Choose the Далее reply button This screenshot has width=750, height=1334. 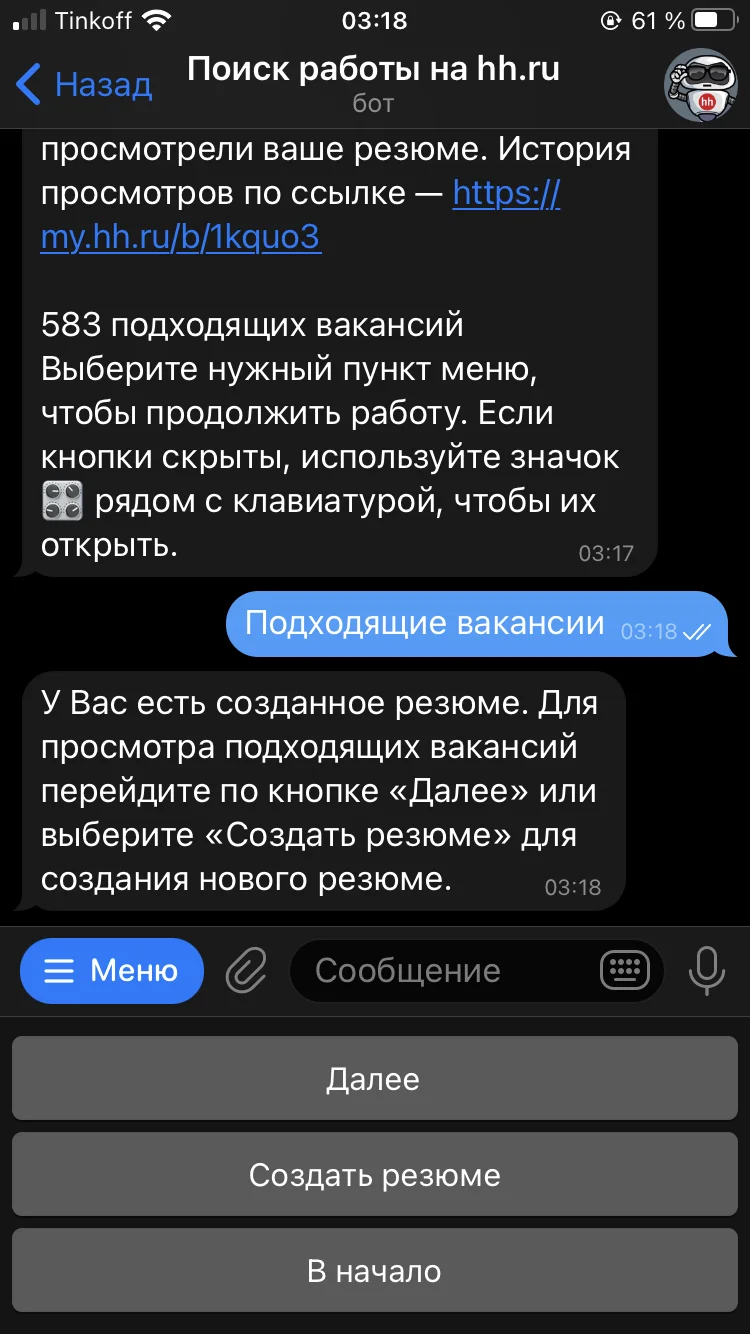pos(374,1079)
